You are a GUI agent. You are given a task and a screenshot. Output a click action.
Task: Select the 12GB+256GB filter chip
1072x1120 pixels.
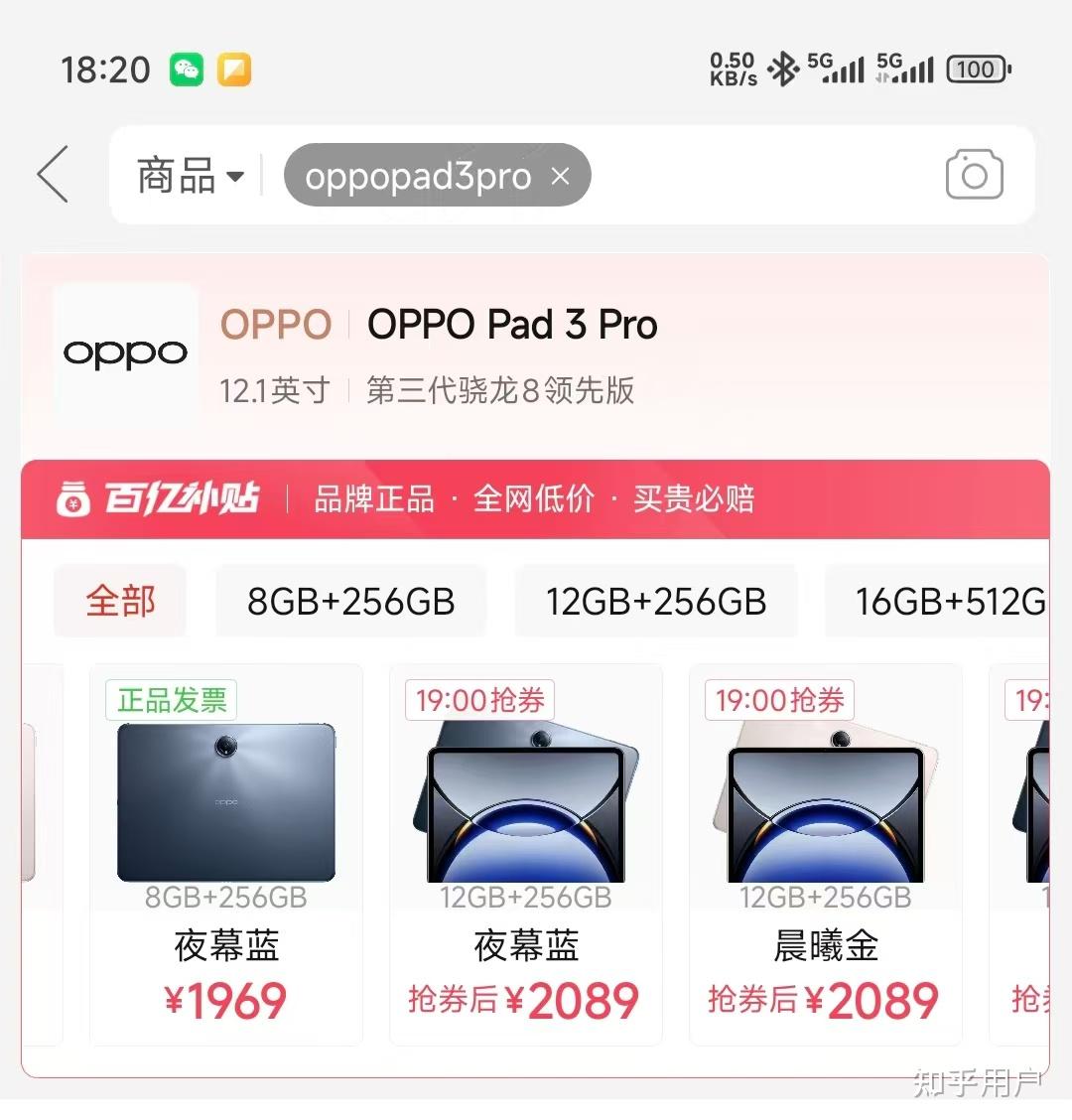656,601
